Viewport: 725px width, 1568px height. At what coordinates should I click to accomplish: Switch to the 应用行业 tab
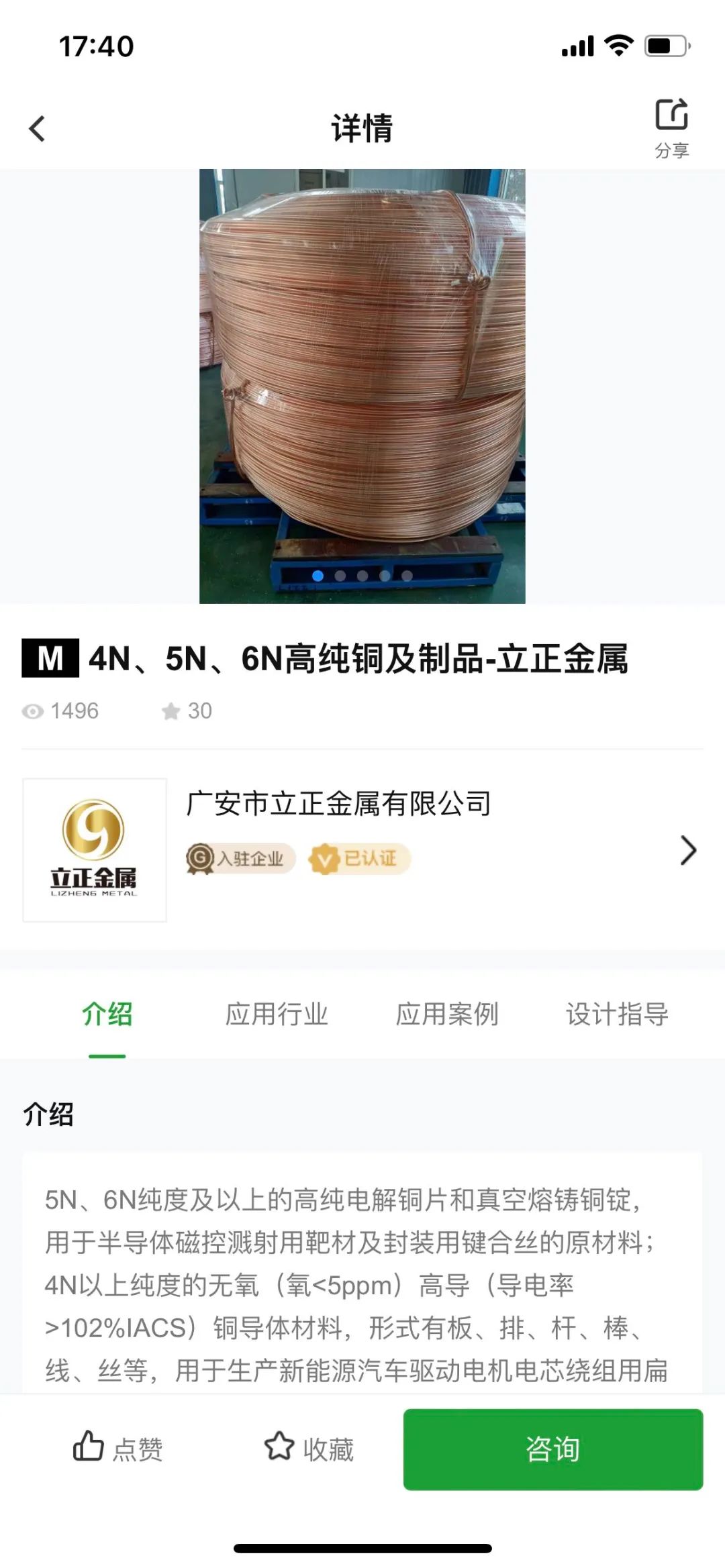tap(277, 1014)
